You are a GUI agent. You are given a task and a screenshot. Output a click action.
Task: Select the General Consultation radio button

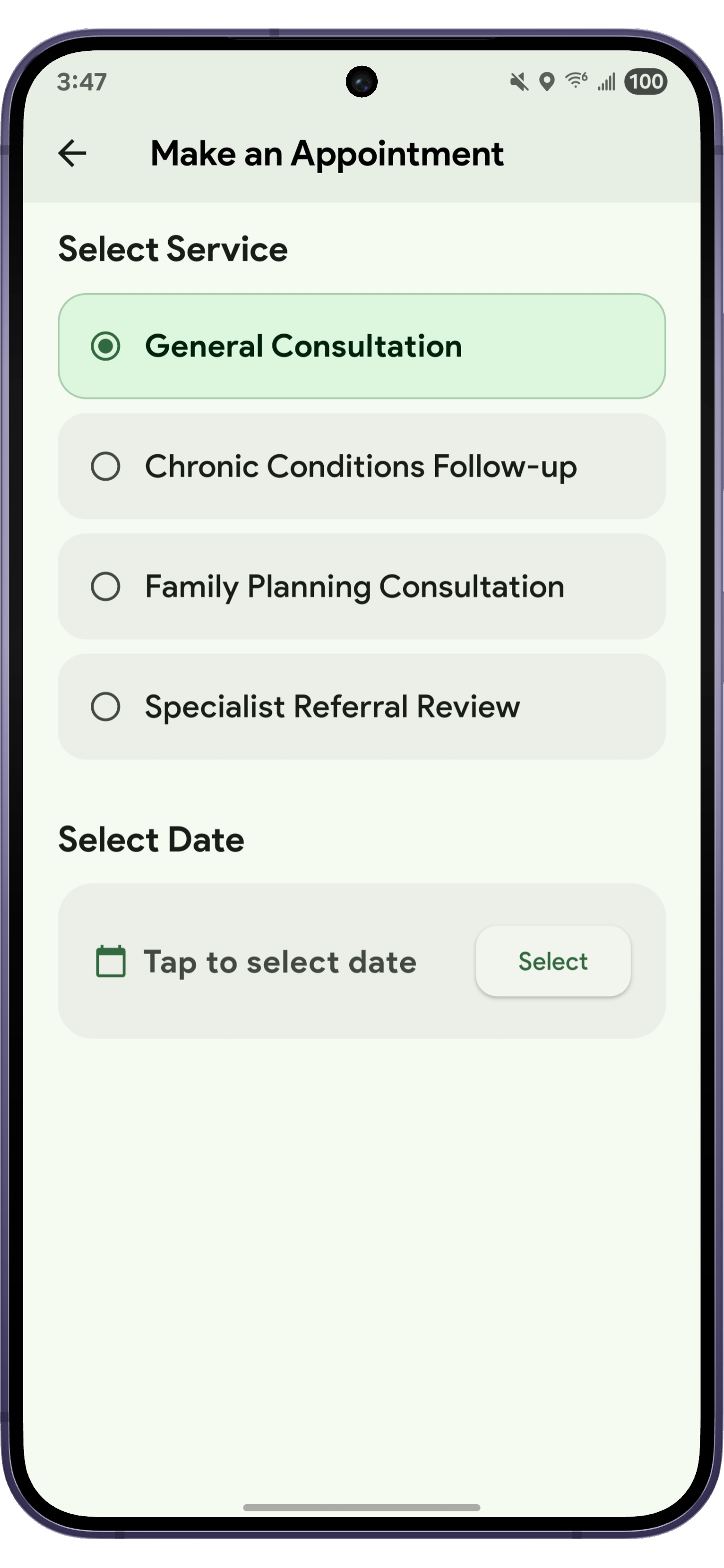click(x=106, y=346)
